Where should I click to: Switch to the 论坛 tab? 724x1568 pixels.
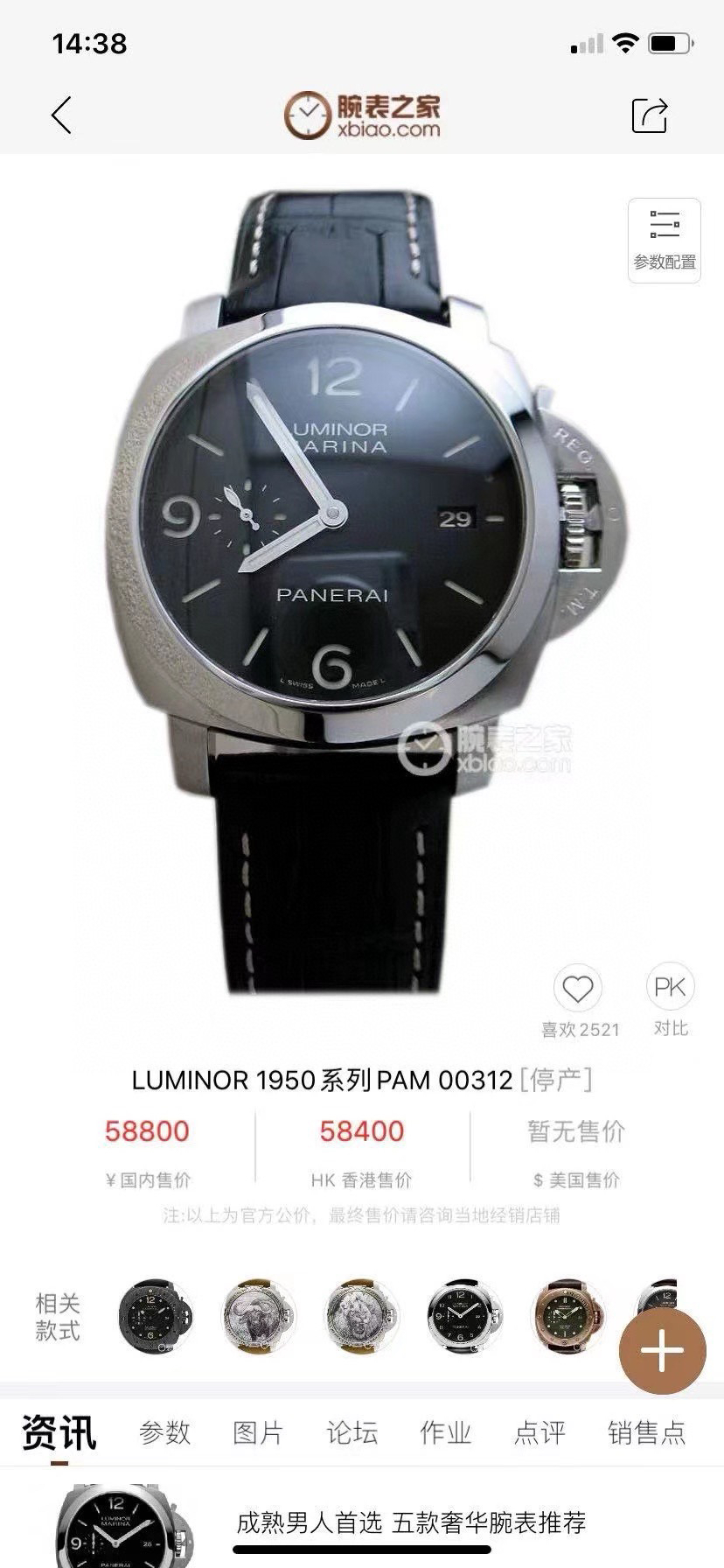point(352,1432)
